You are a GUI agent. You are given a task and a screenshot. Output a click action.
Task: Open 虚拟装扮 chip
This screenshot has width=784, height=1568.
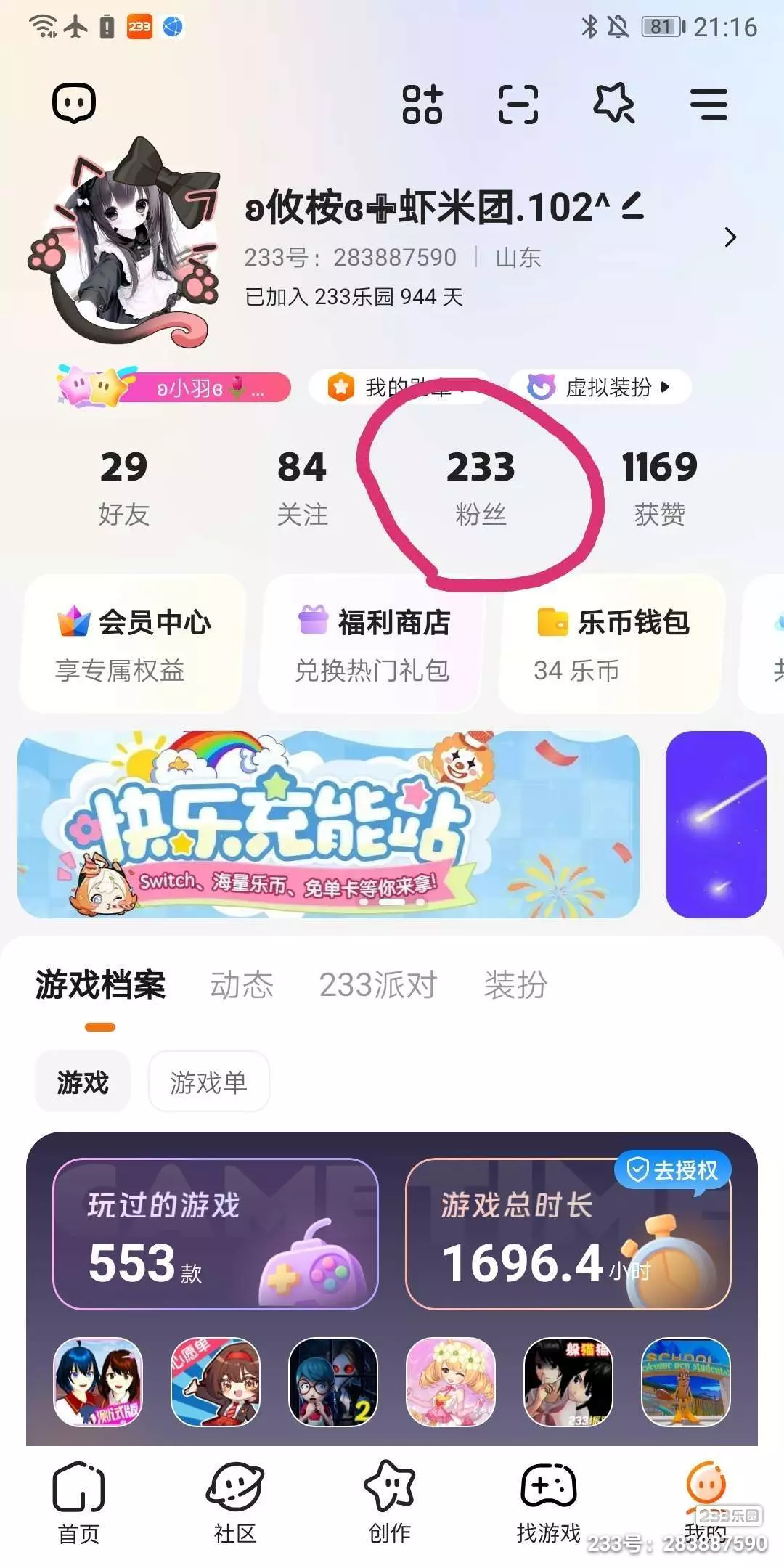click(600, 388)
